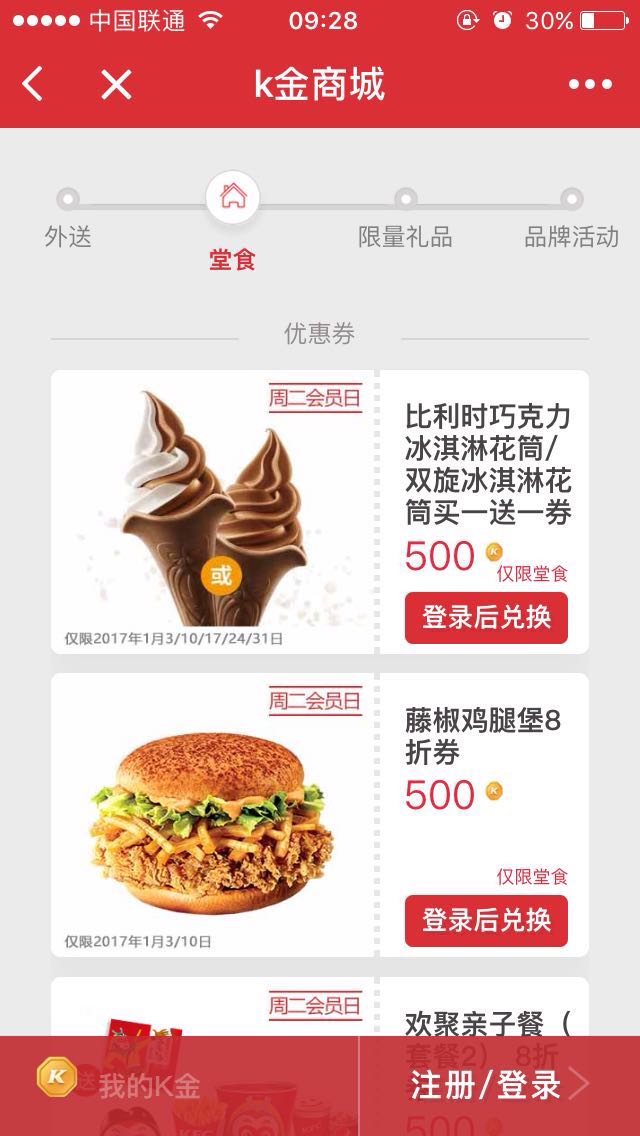Tap 登录后兑换 for 藤椒鸡腿堡8折券
The image size is (640, 1136).
click(486, 920)
